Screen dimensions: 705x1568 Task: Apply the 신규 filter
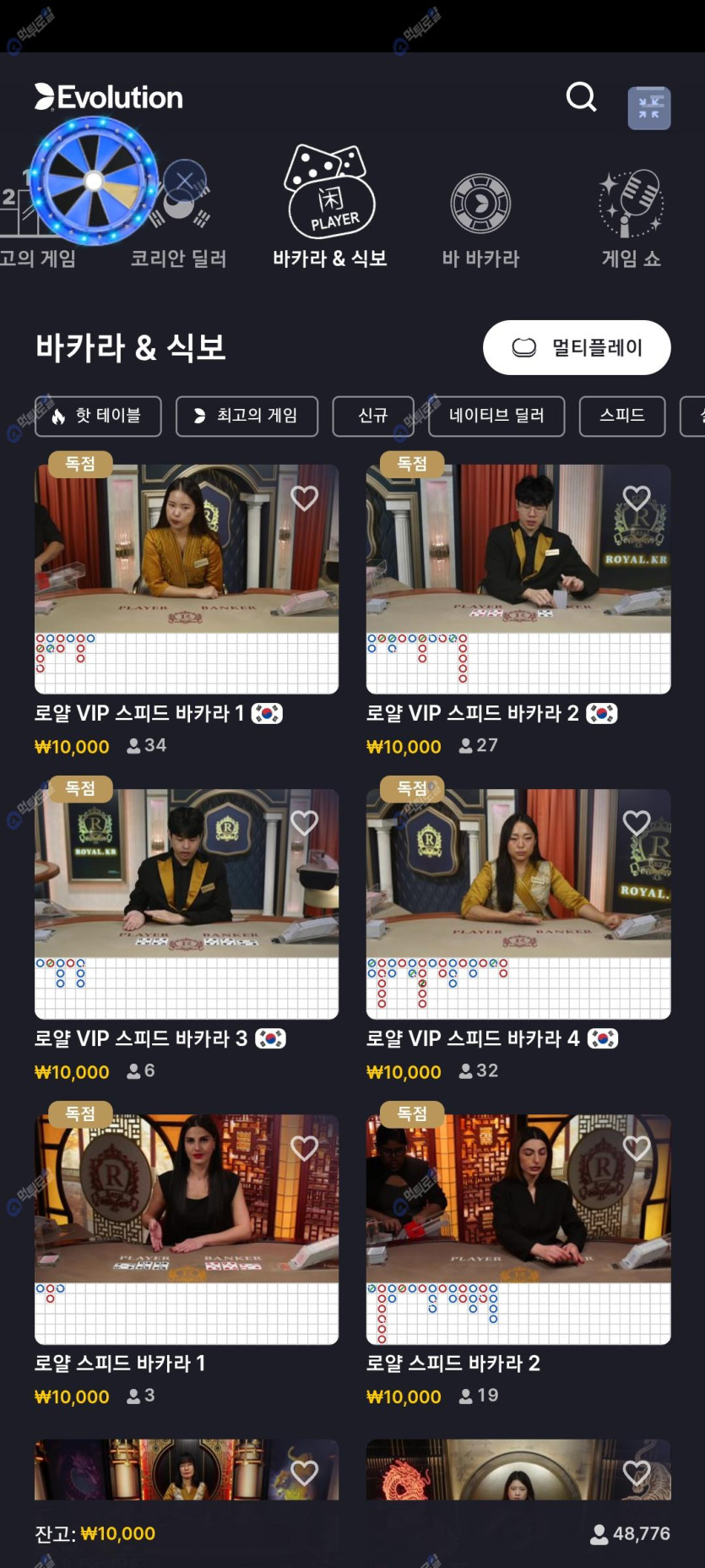(373, 416)
